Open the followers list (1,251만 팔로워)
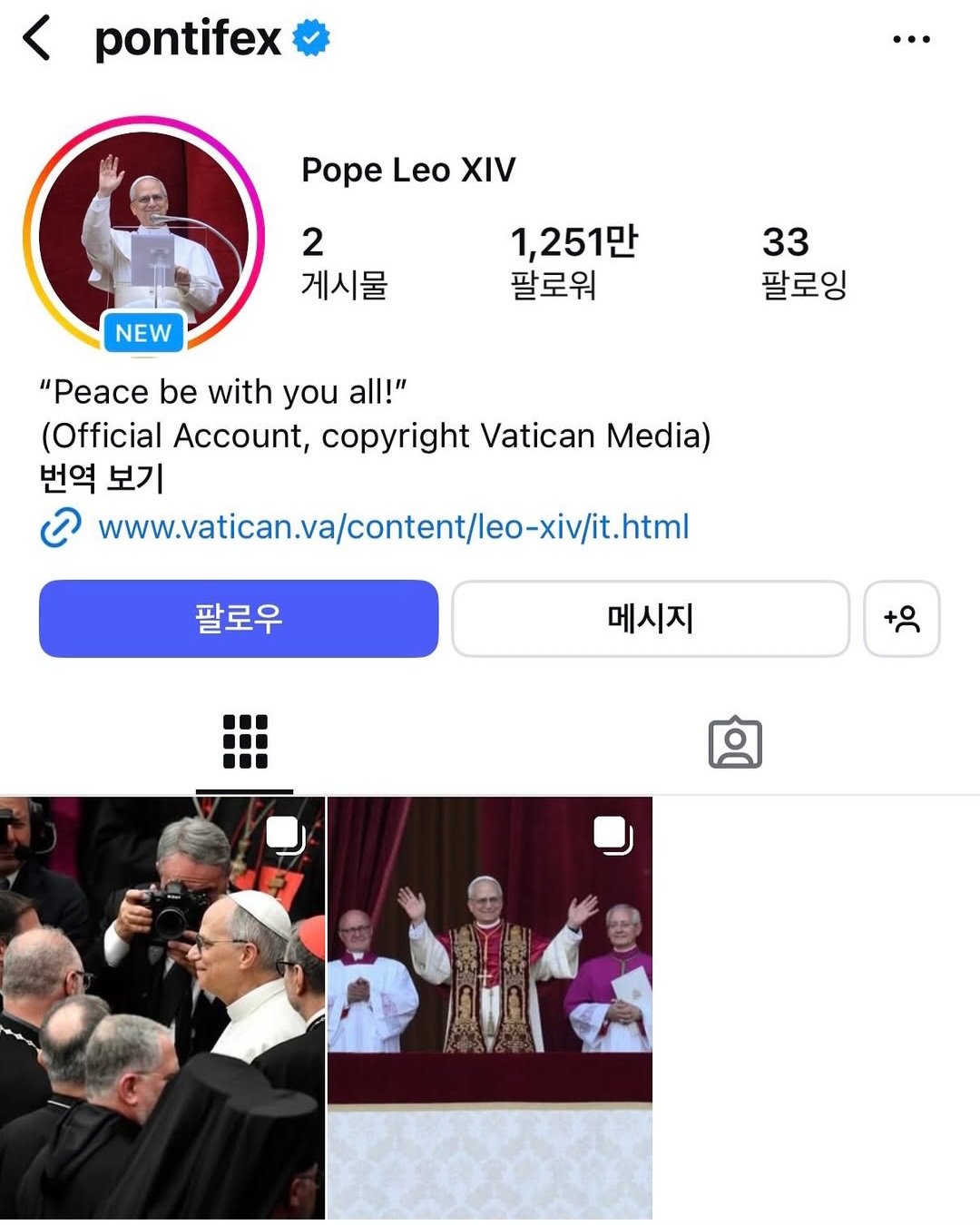The height and width of the screenshot is (1225, 980). tap(573, 261)
